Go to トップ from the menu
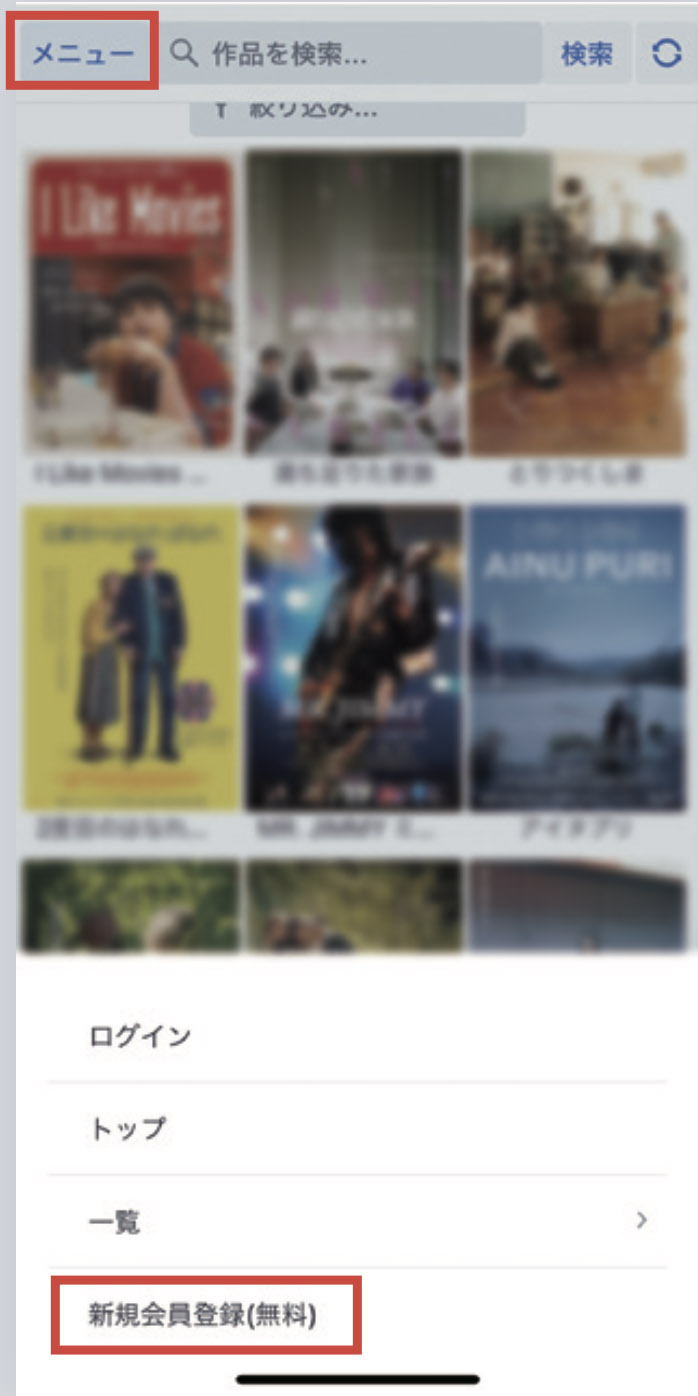698x1396 pixels. click(357, 1128)
